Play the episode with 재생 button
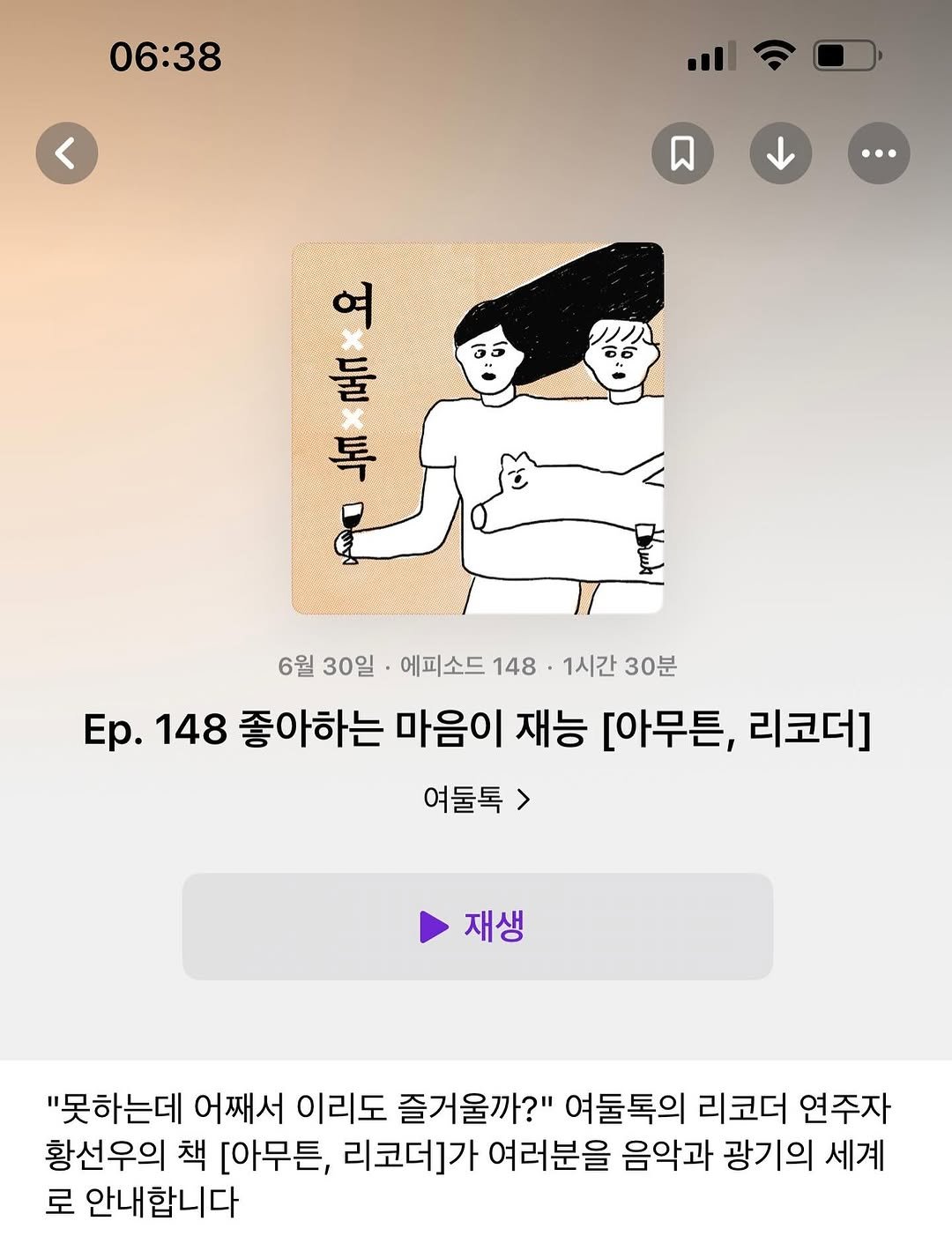The image size is (952, 1236). click(x=477, y=926)
